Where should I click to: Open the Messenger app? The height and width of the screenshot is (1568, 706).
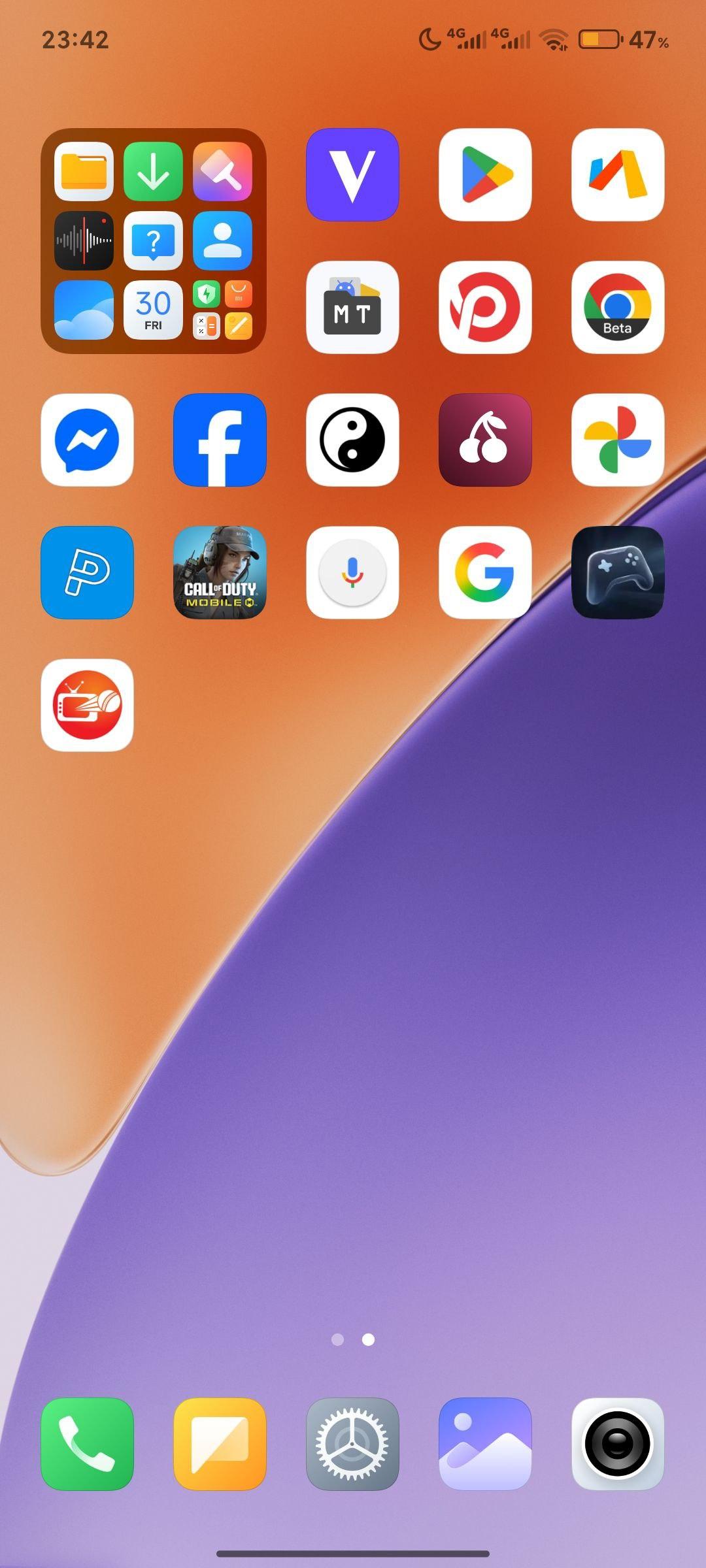(87, 440)
